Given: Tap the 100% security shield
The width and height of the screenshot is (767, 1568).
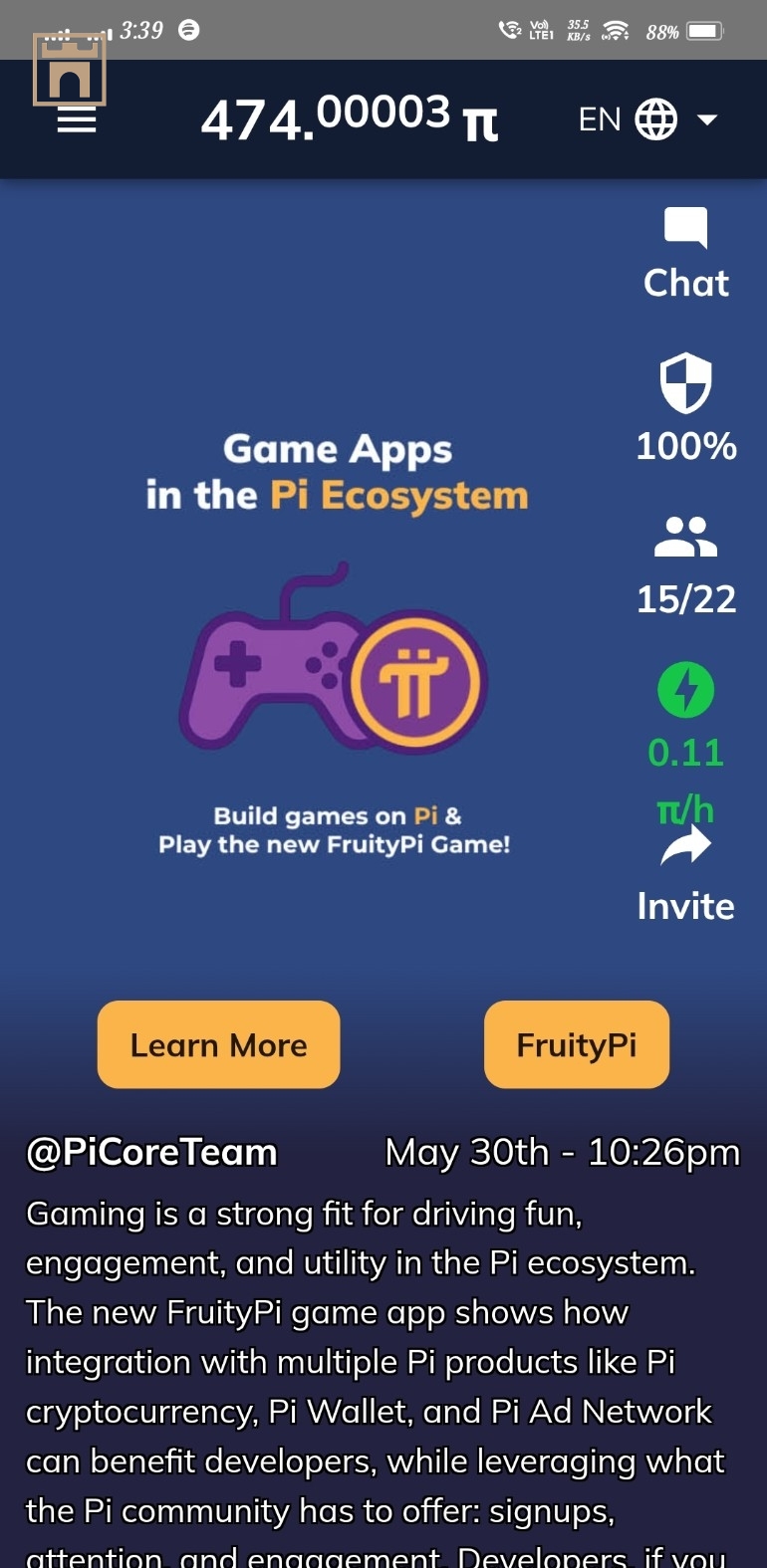Looking at the screenshot, I should coord(685,383).
